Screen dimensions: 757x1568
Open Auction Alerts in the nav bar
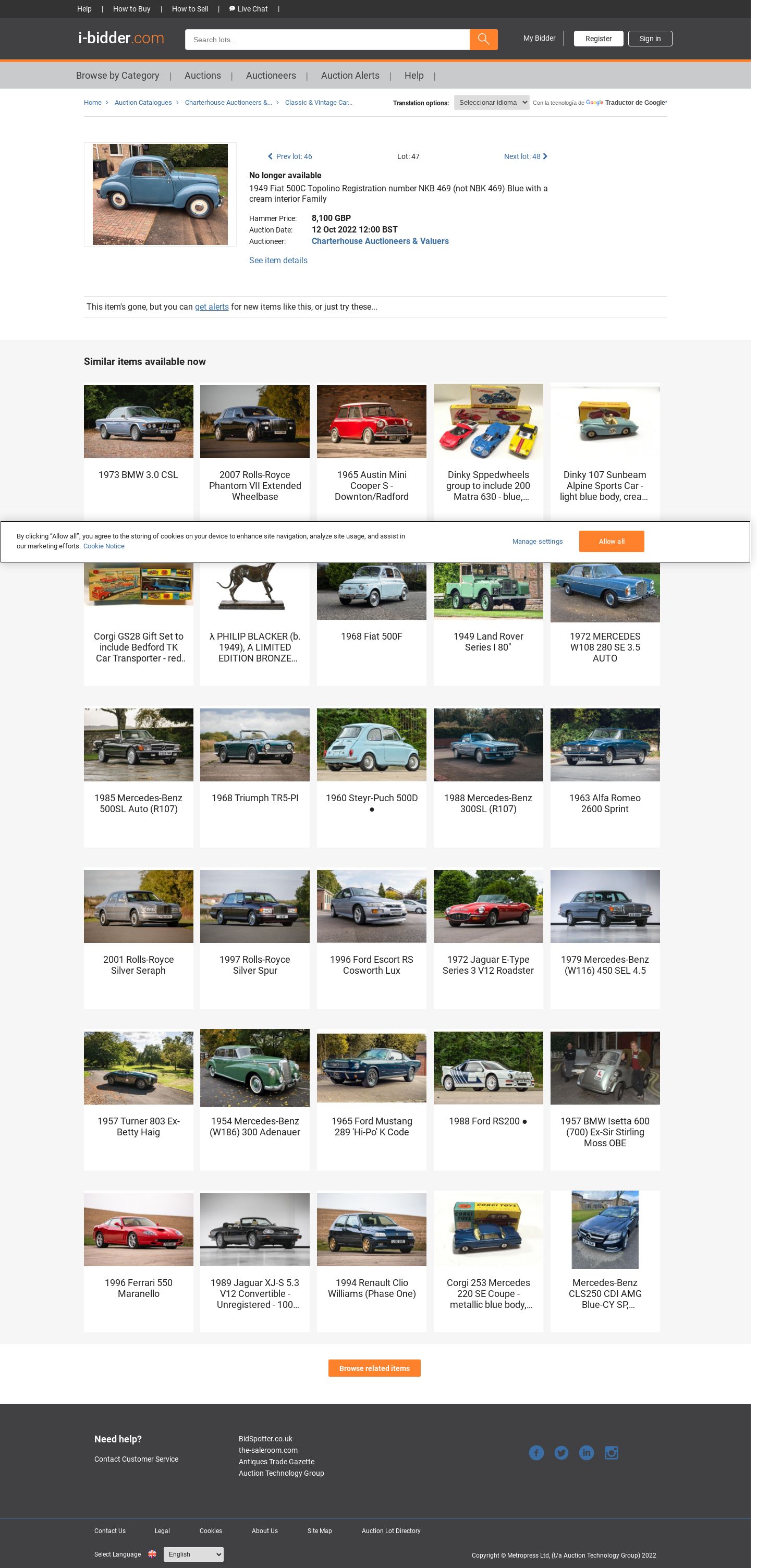[x=350, y=76]
